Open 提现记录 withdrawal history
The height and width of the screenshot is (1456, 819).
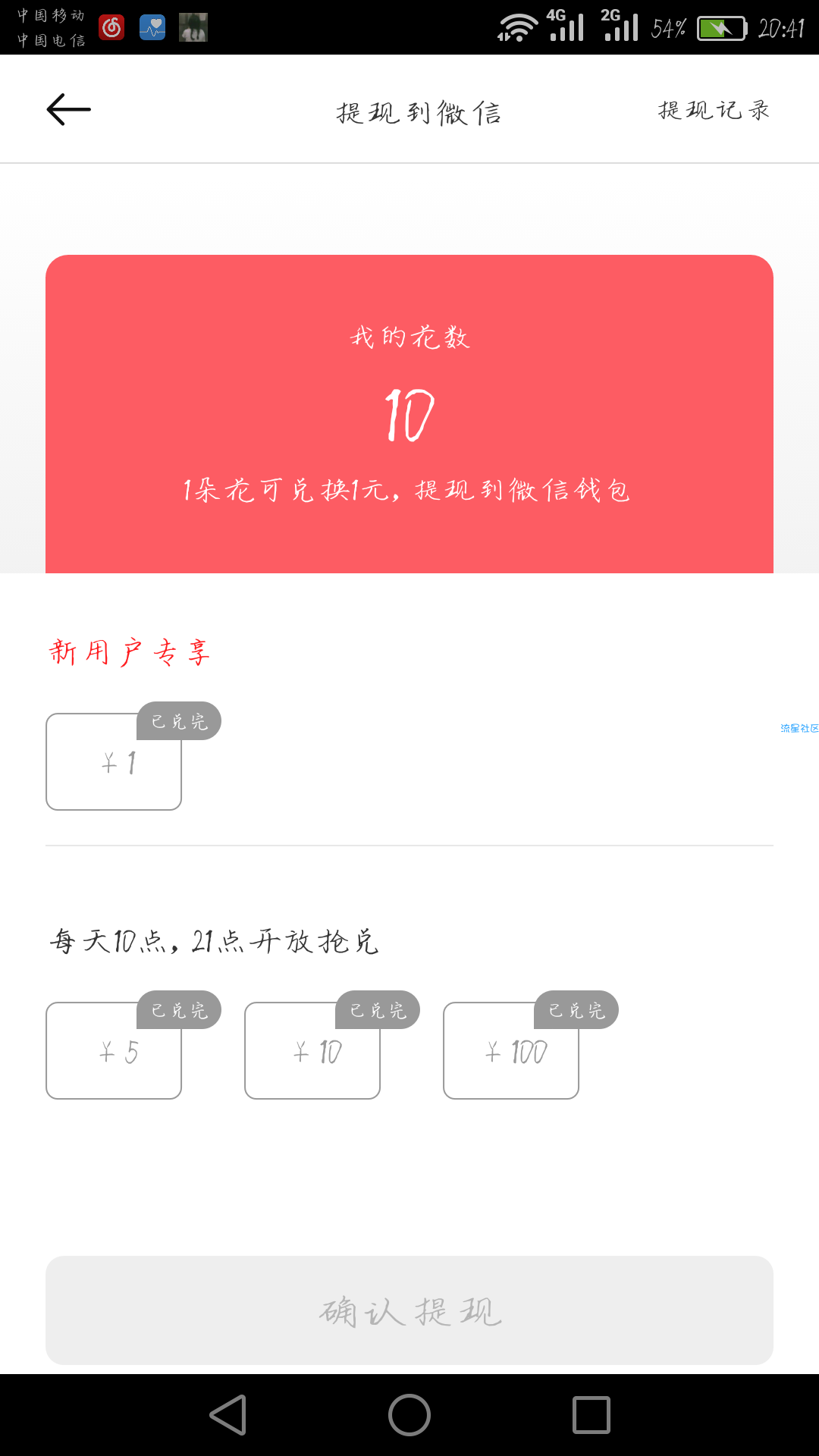point(714,111)
